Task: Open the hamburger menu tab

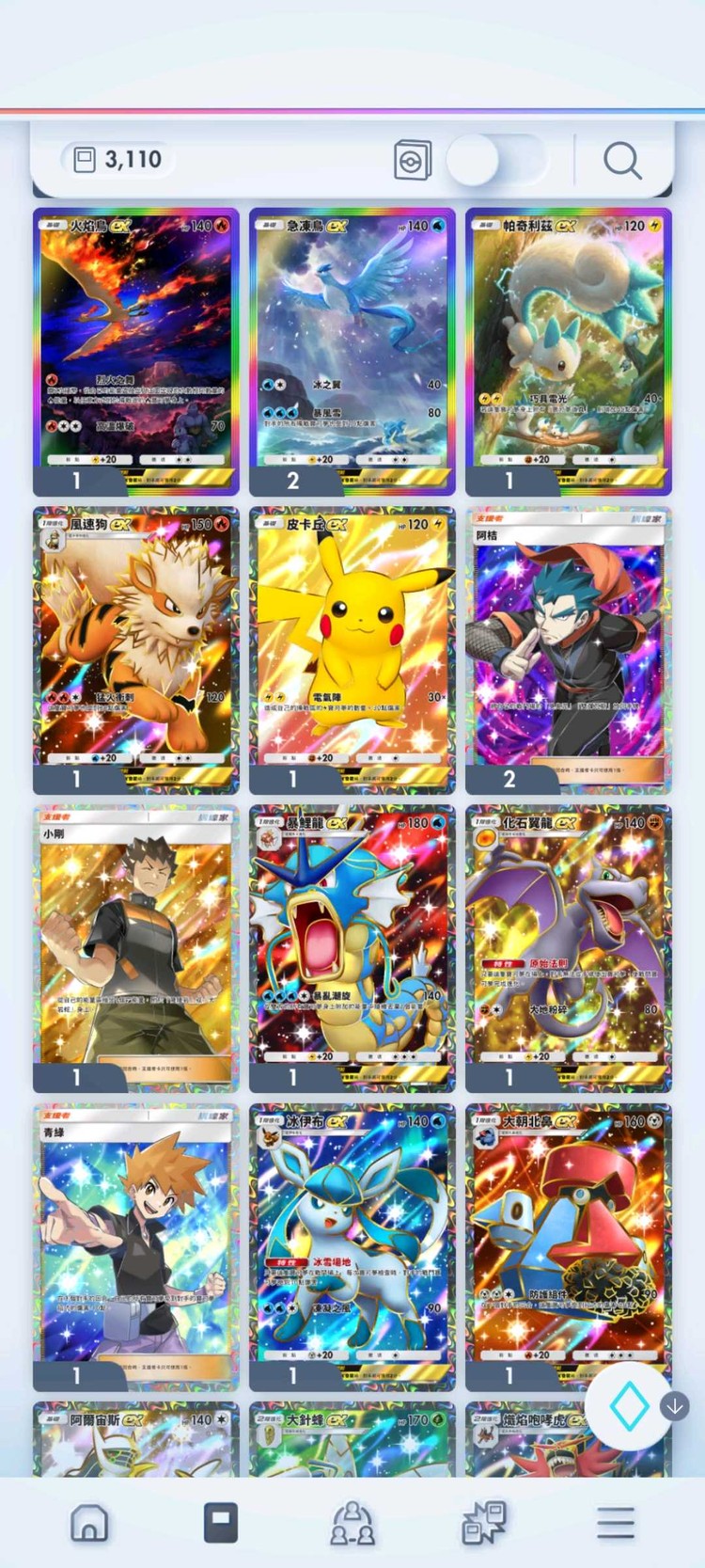Action: tap(616, 1522)
